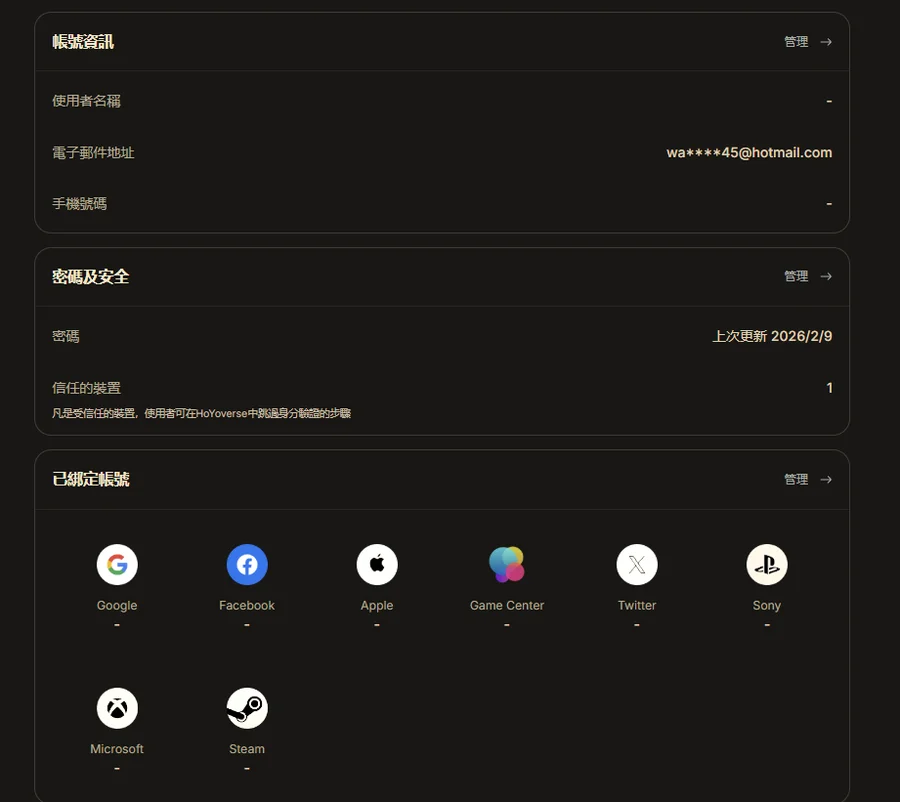900x802 pixels.
Task: Select the Apple account binding icon
Action: pyautogui.click(x=377, y=565)
